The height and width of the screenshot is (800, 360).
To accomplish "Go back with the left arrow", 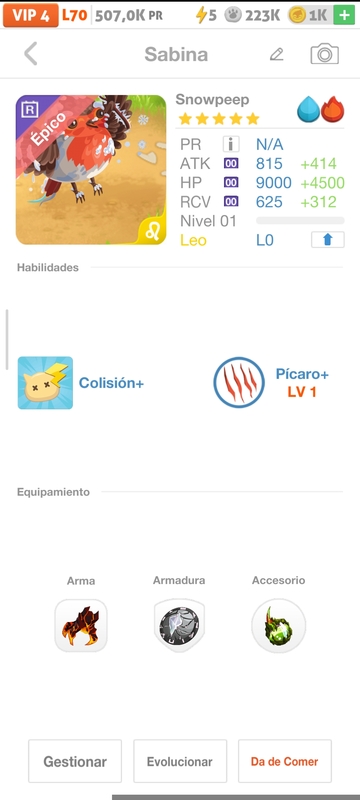I will 31,54.
